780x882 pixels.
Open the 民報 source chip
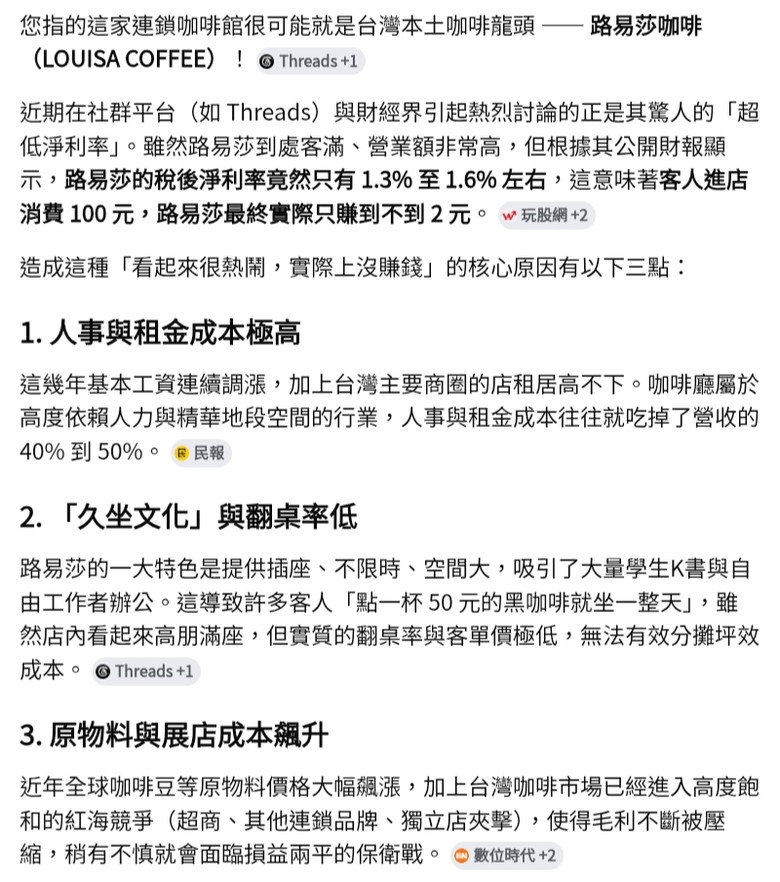pos(201,453)
